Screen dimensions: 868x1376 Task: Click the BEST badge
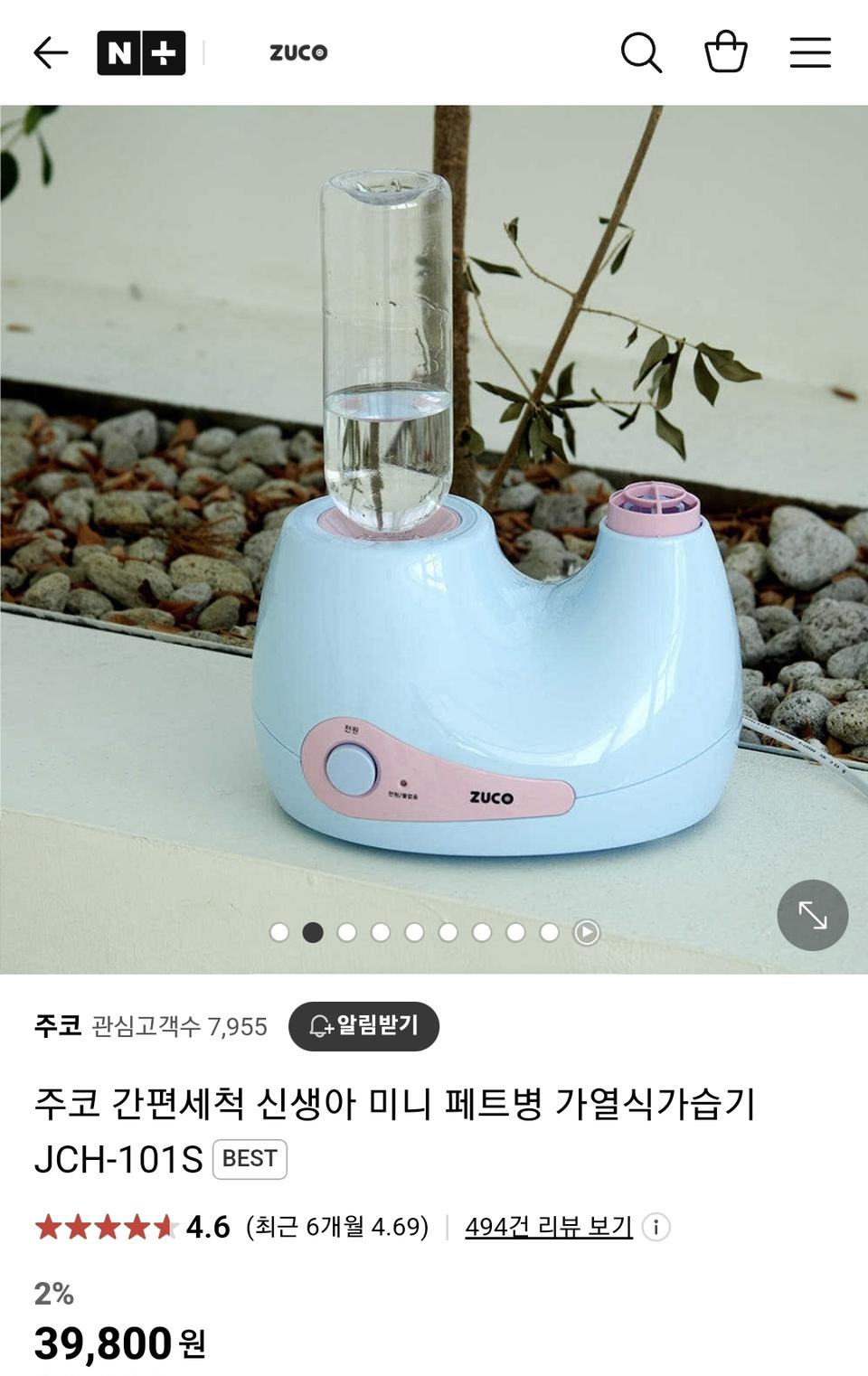pos(250,1159)
